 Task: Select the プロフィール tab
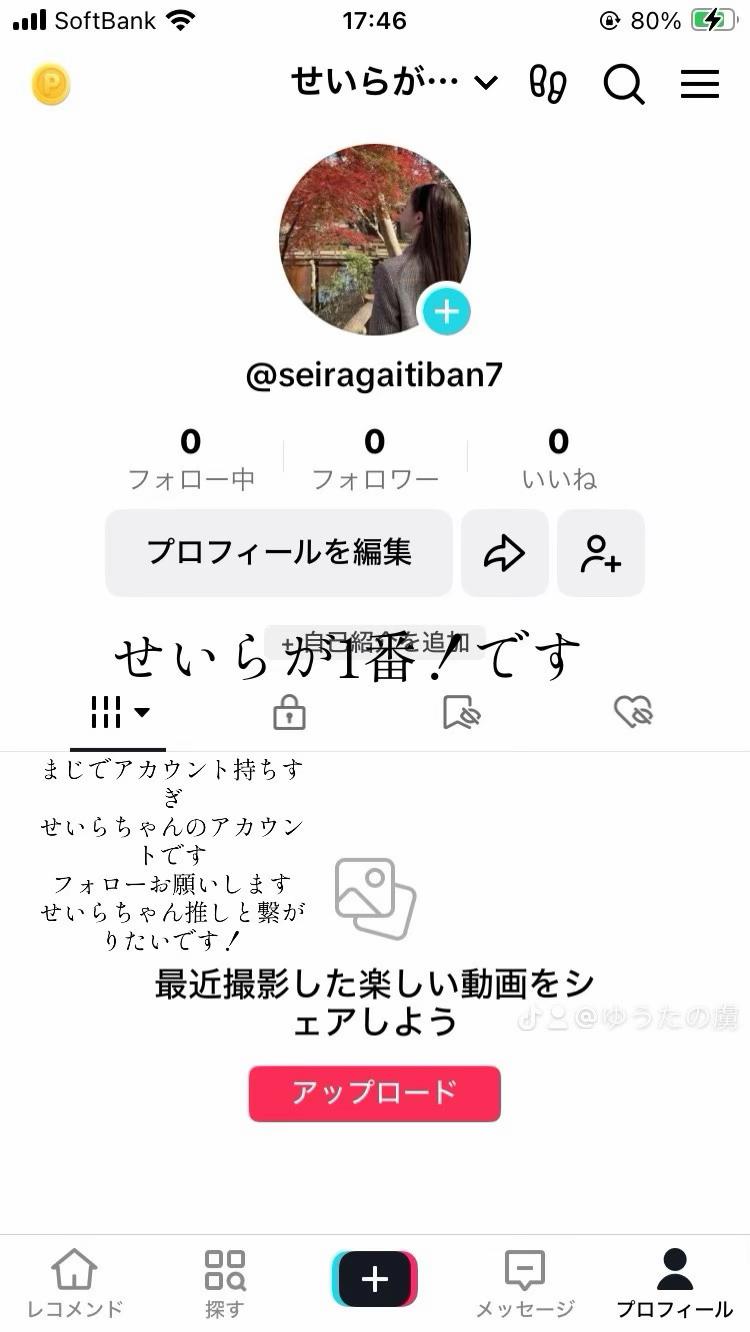click(x=675, y=1283)
